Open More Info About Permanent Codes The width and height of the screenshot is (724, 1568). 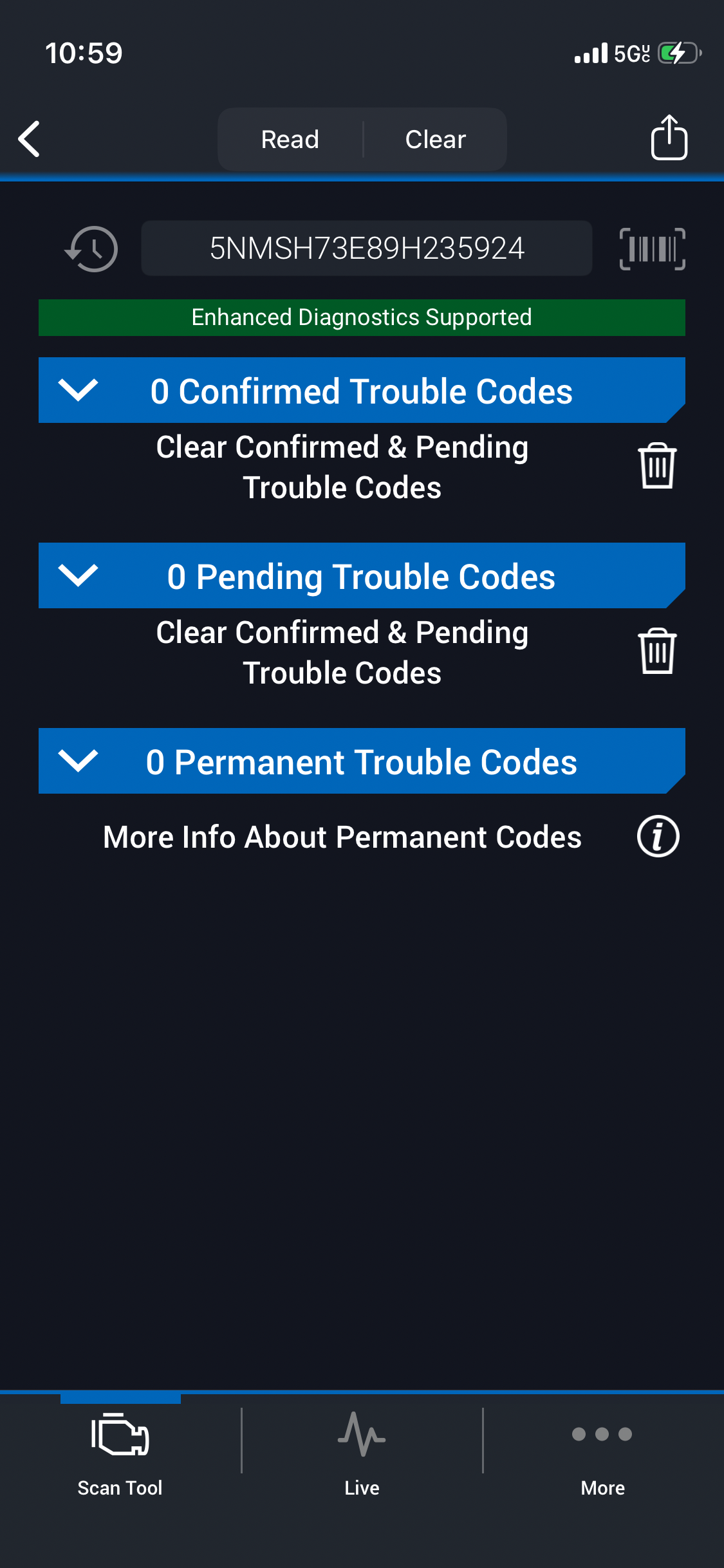pyautogui.click(x=658, y=837)
